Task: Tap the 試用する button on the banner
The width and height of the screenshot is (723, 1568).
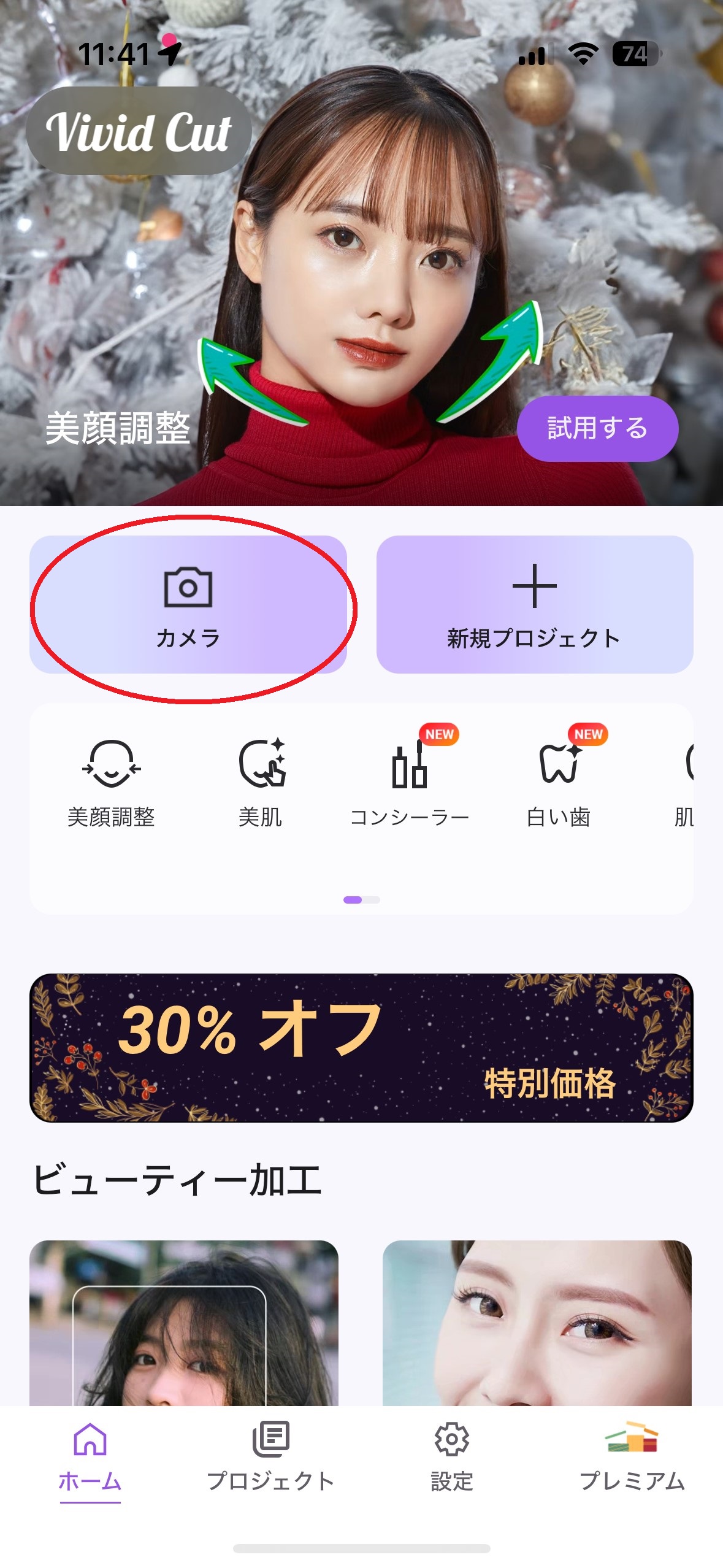Action: (597, 428)
